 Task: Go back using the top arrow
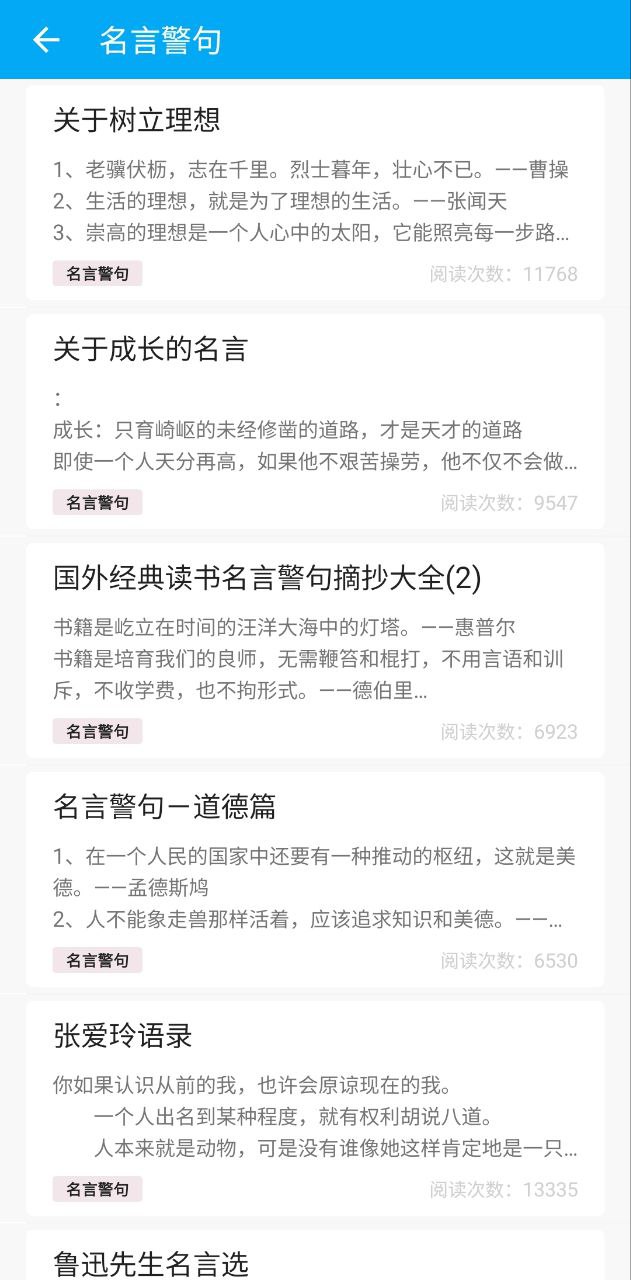46,40
